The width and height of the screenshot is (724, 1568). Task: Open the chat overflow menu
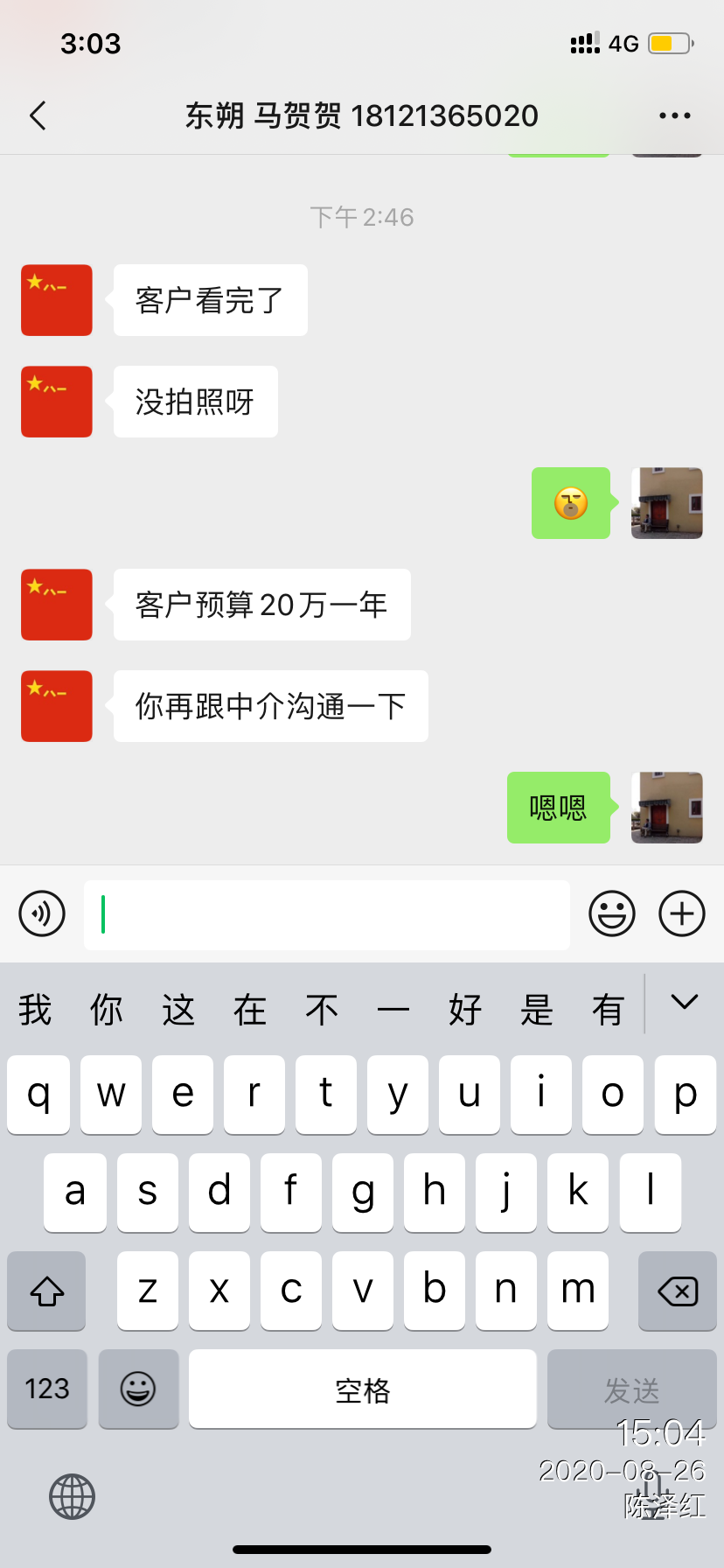pos(674,115)
